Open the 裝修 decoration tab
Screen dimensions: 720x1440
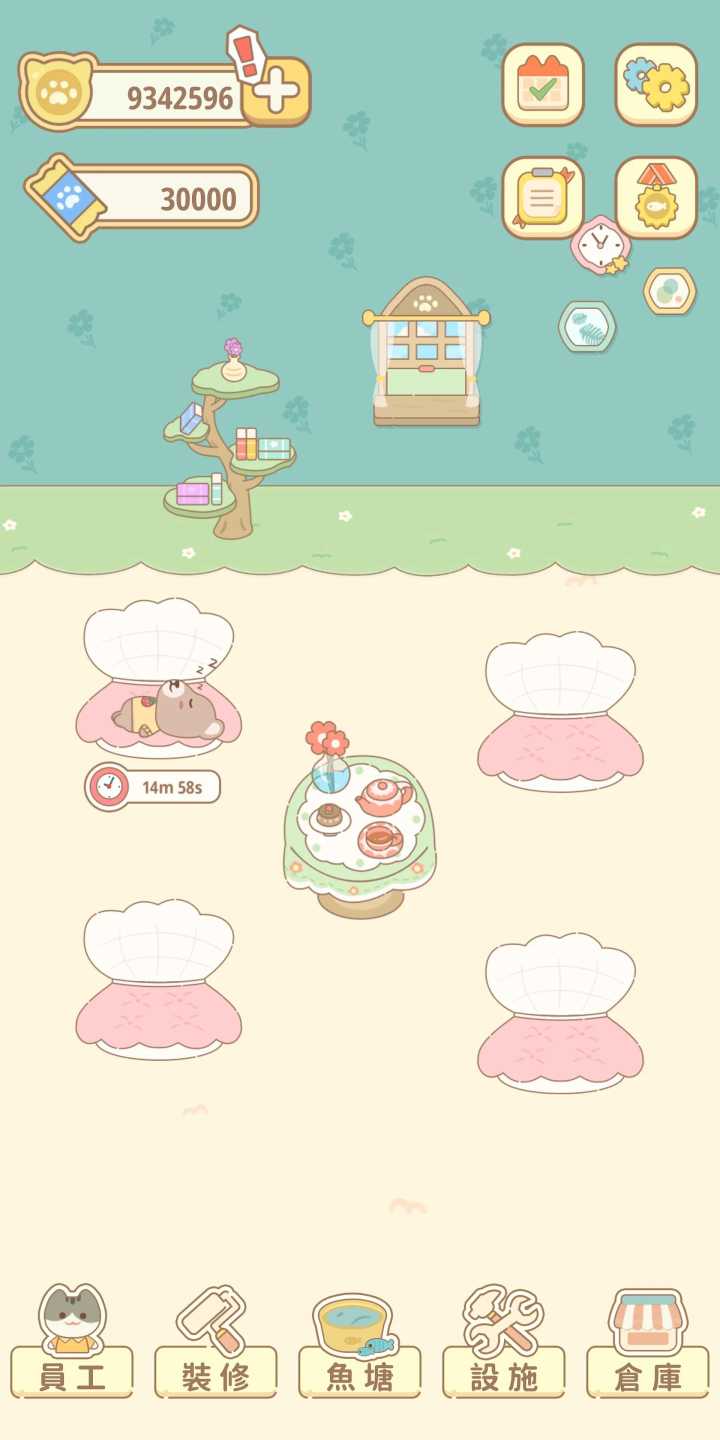[x=216, y=1343]
